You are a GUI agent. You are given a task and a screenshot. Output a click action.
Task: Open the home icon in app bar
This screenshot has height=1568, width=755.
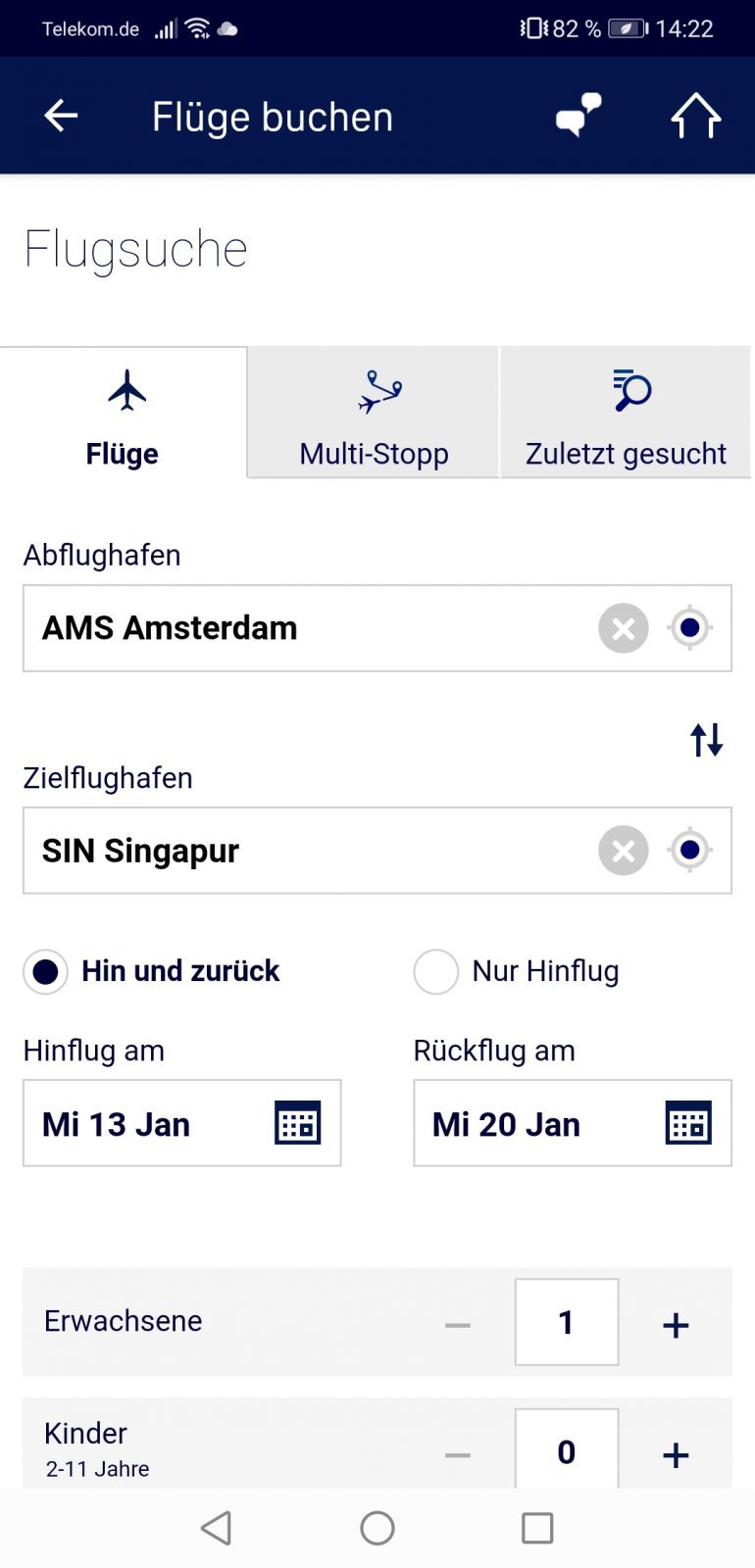pos(695,116)
